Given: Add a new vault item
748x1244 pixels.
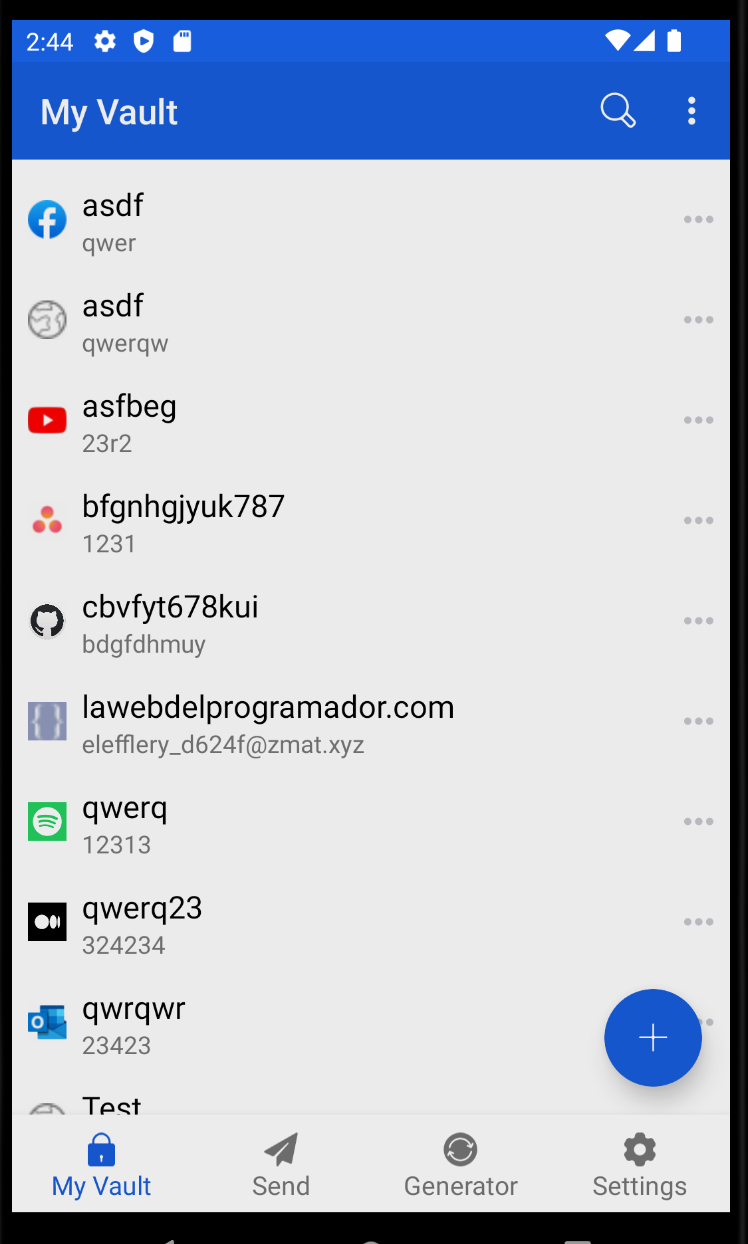Looking at the screenshot, I should point(653,1038).
